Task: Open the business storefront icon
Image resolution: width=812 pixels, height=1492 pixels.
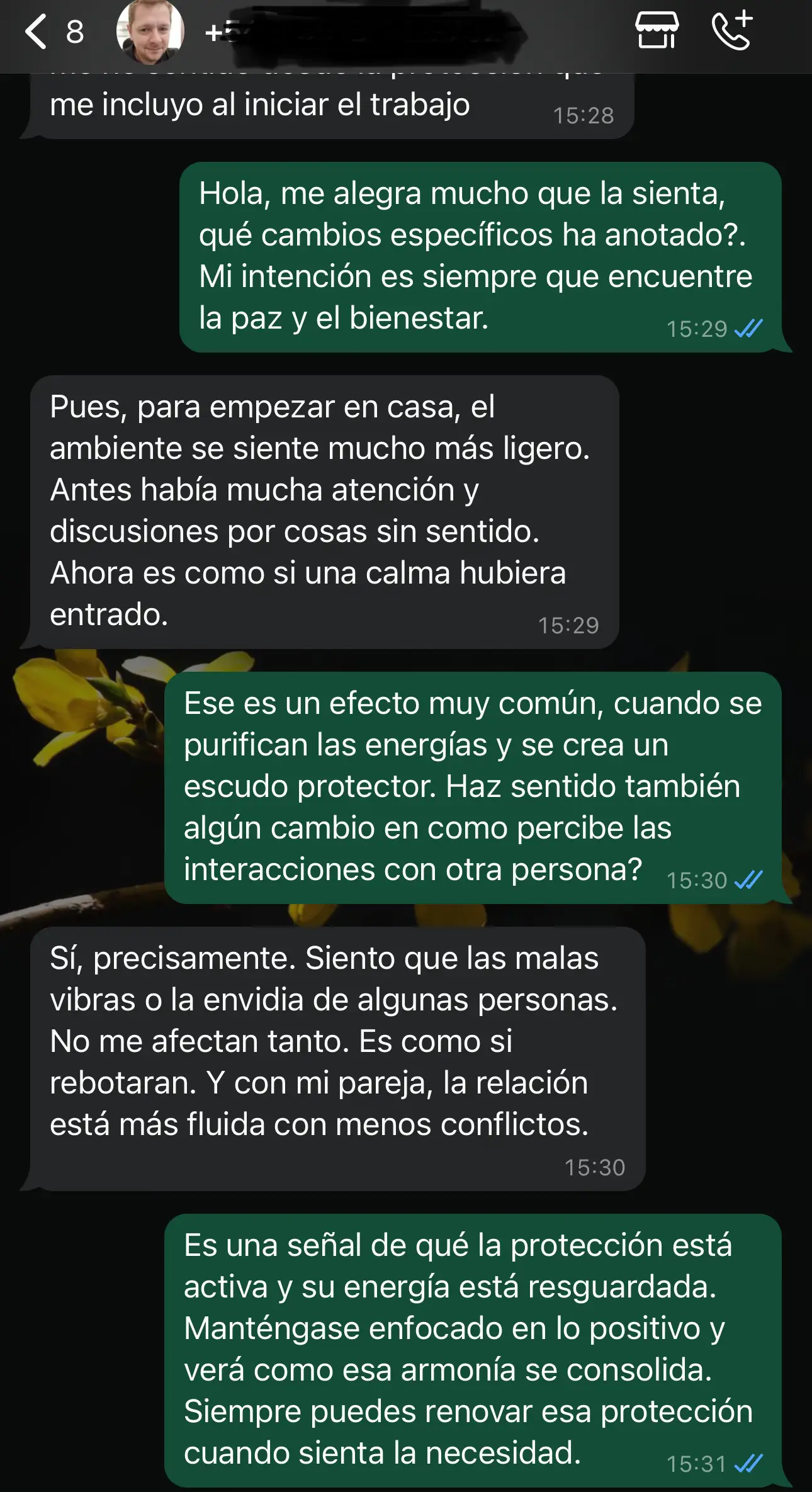Action: tap(657, 30)
